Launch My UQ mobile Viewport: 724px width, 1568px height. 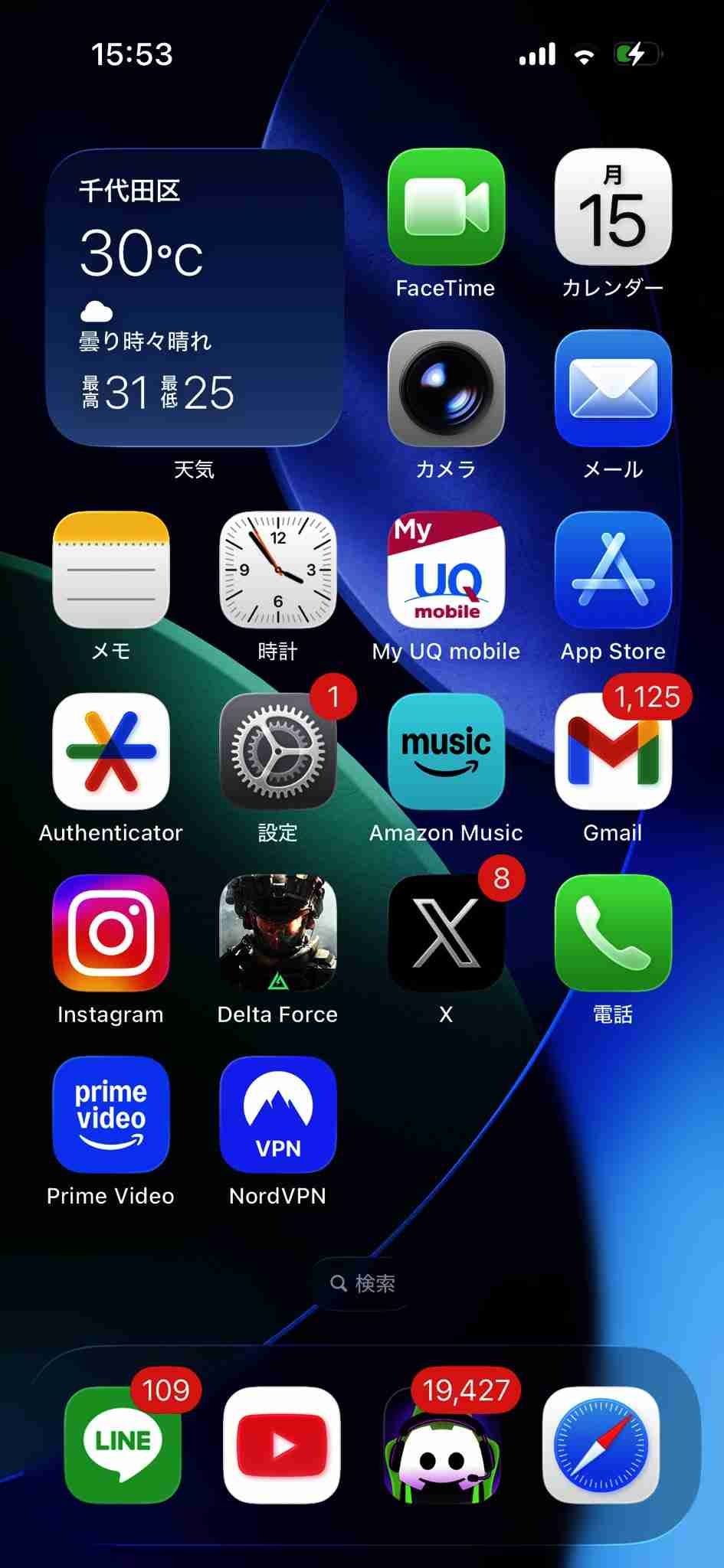click(446, 570)
